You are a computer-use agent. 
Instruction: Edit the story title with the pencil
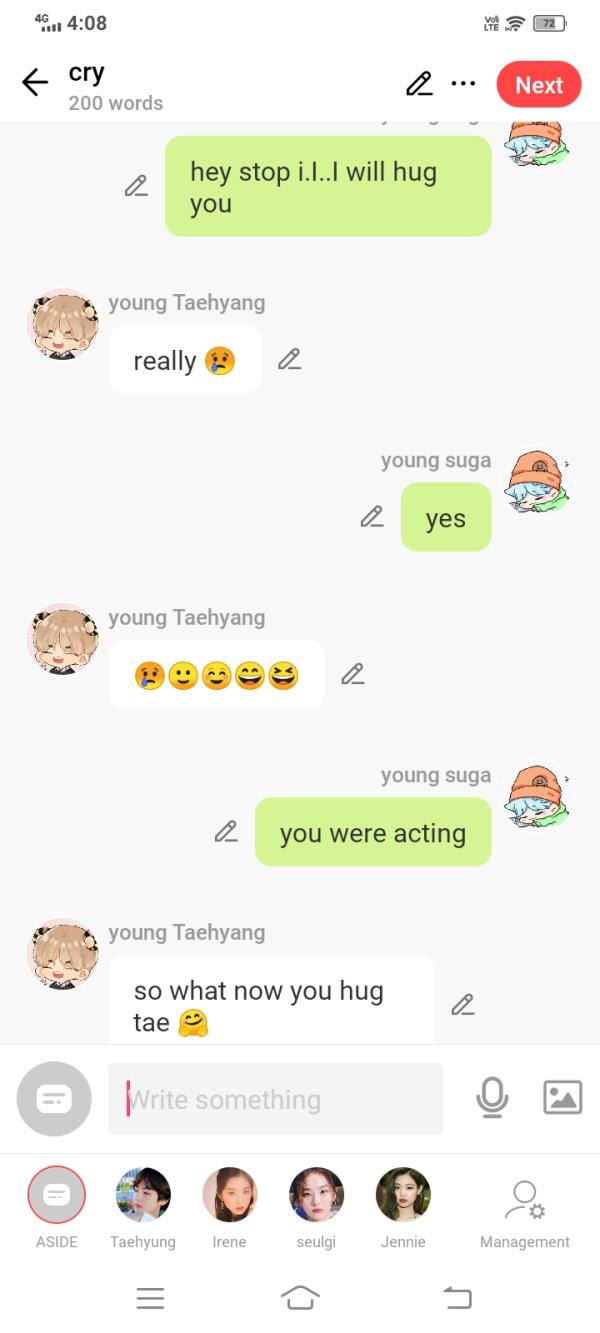419,84
